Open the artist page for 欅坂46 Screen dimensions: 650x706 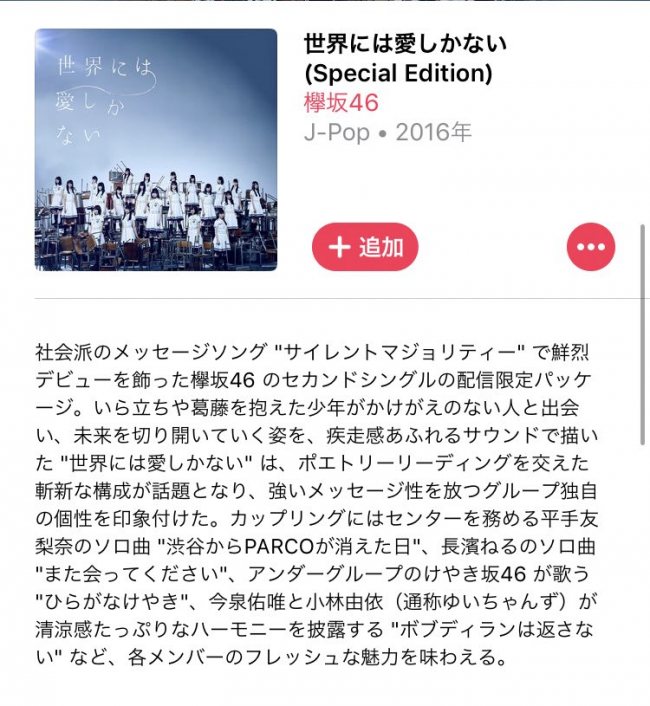point(341,103)
